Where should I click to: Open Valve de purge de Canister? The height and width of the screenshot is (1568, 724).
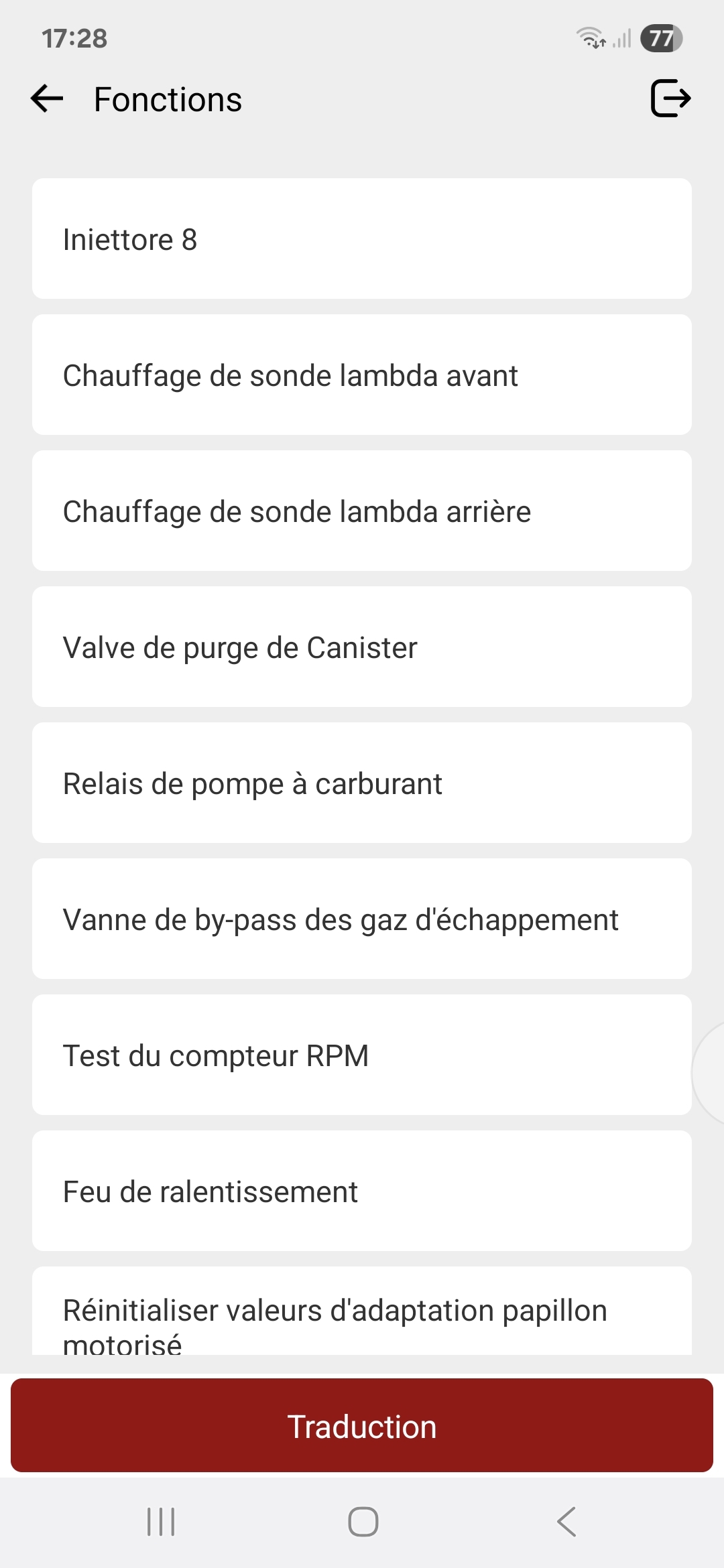click(362, 647)
